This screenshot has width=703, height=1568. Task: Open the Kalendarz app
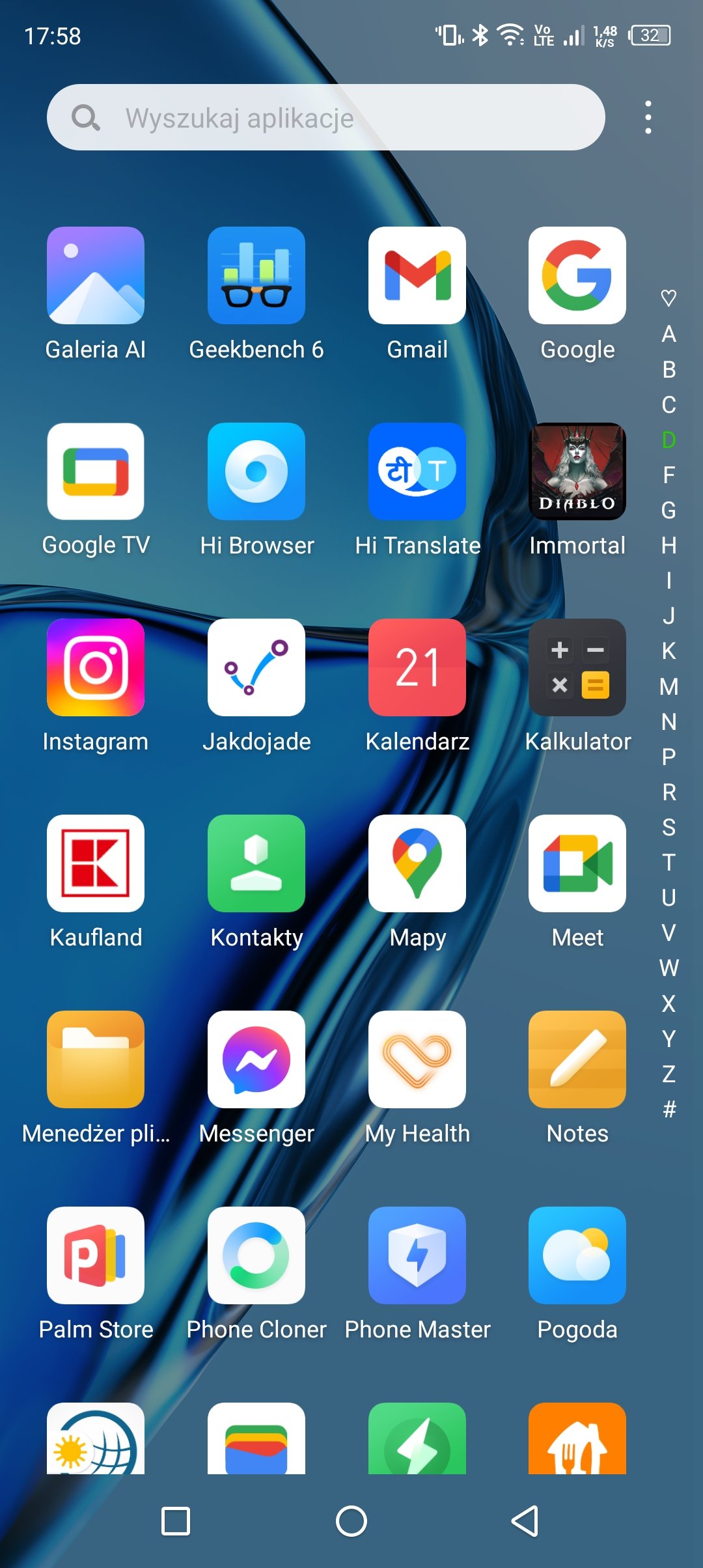click(x=417, y=668)
